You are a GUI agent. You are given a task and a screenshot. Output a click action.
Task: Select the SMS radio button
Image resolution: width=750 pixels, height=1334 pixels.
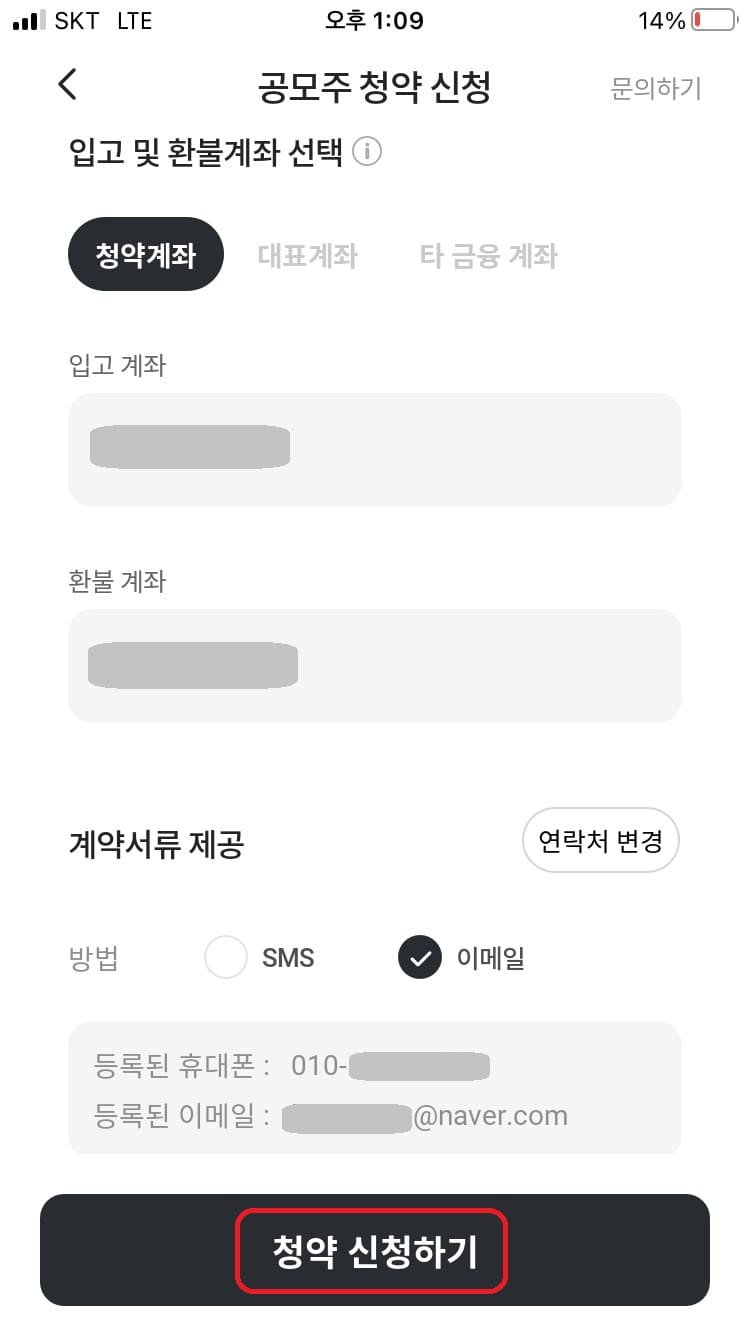coord(226,957)
